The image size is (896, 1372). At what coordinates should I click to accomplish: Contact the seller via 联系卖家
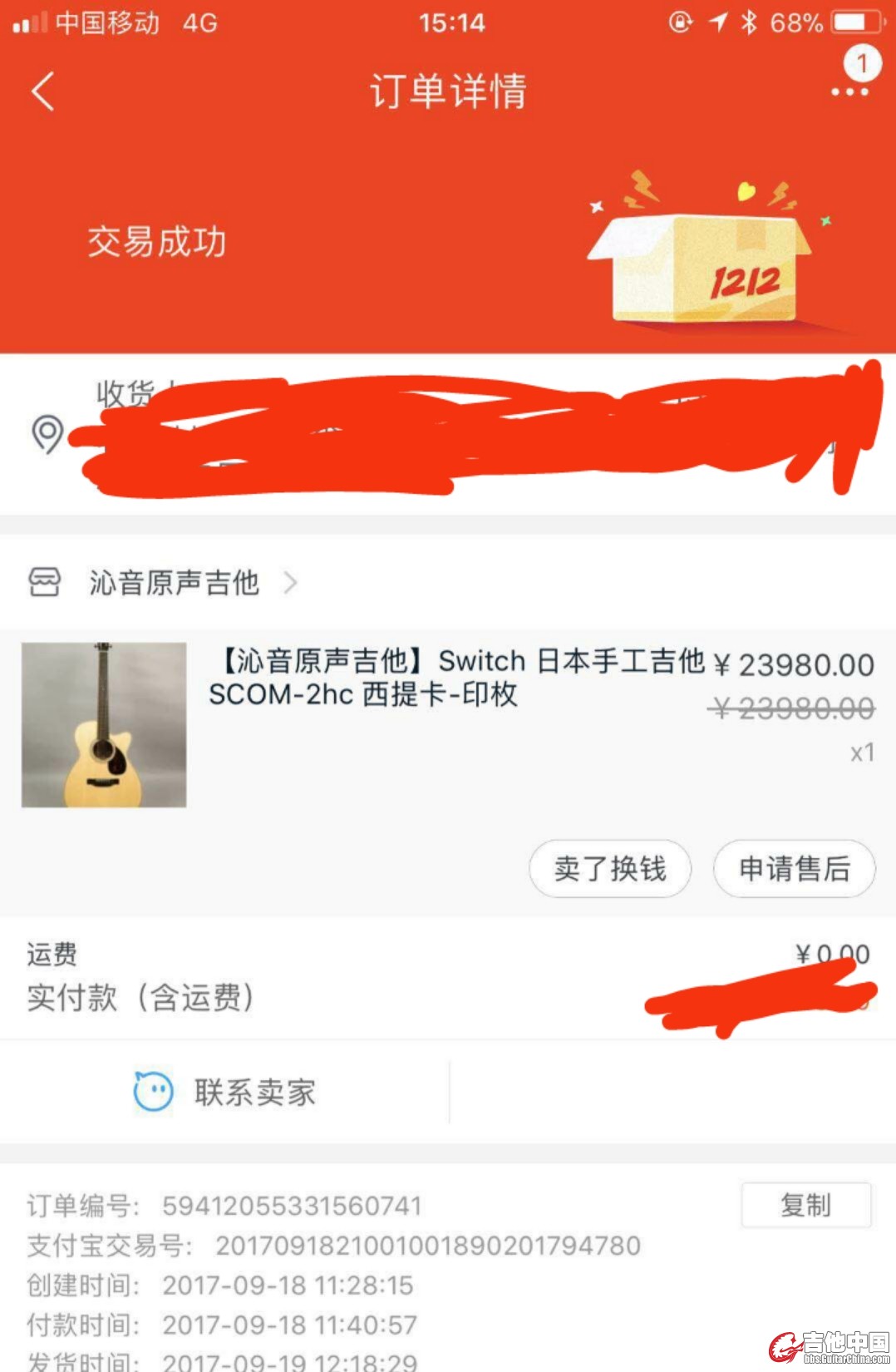point(224,1092)
